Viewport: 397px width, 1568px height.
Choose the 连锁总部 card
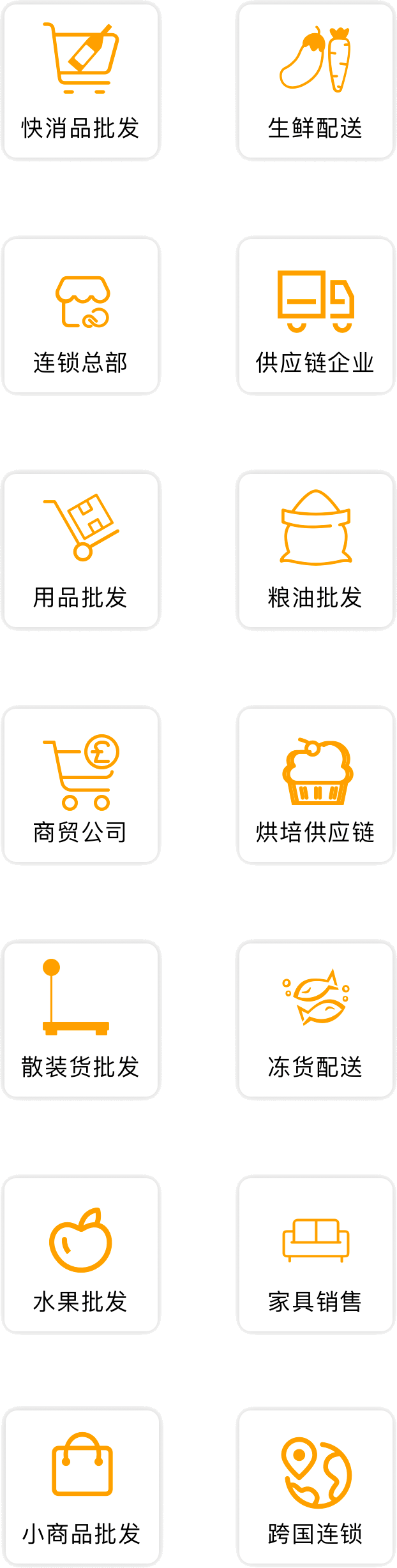point(81,316)
